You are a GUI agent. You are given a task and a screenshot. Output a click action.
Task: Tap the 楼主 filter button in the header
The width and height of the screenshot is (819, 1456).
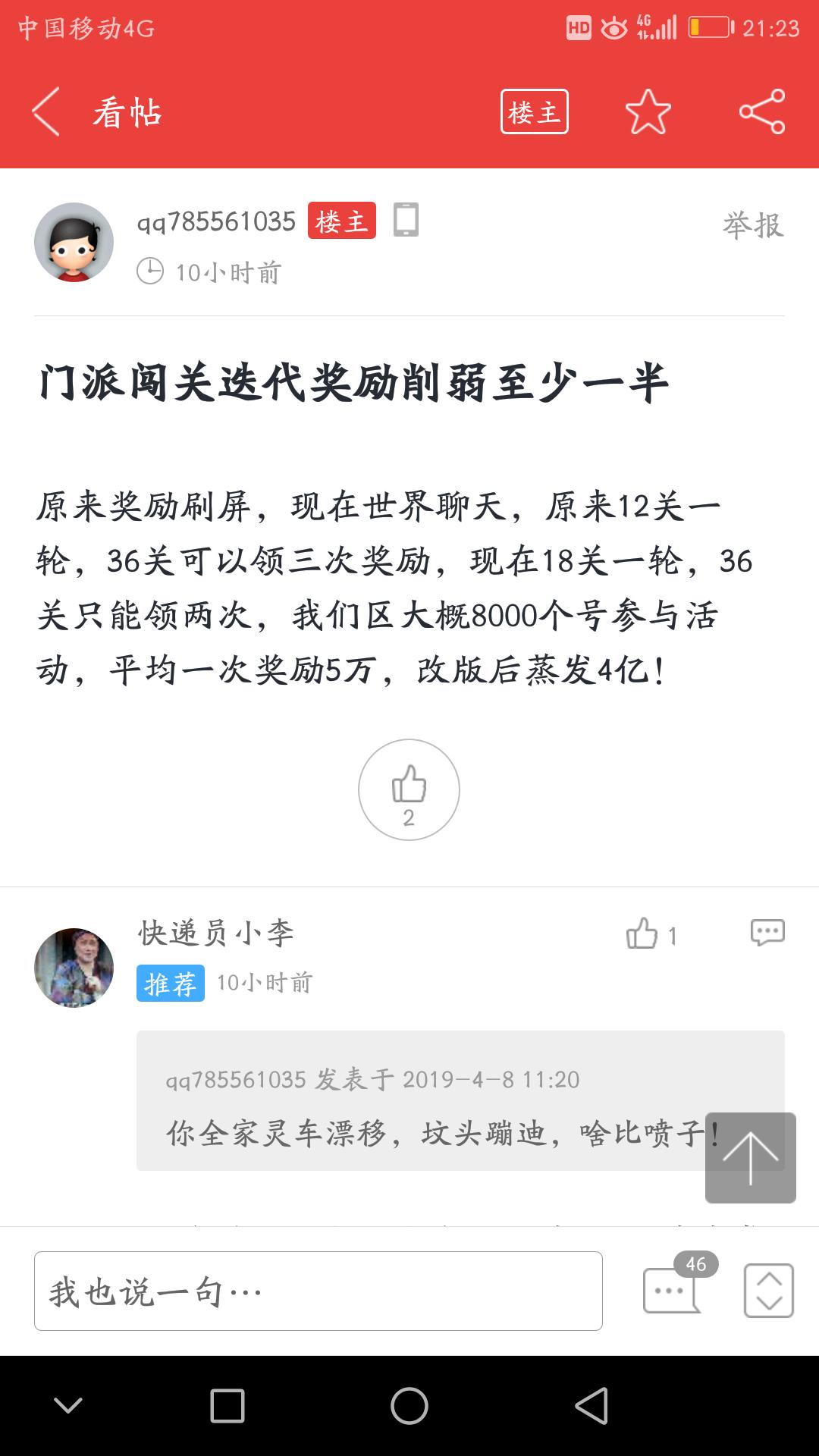click(534, 112)
